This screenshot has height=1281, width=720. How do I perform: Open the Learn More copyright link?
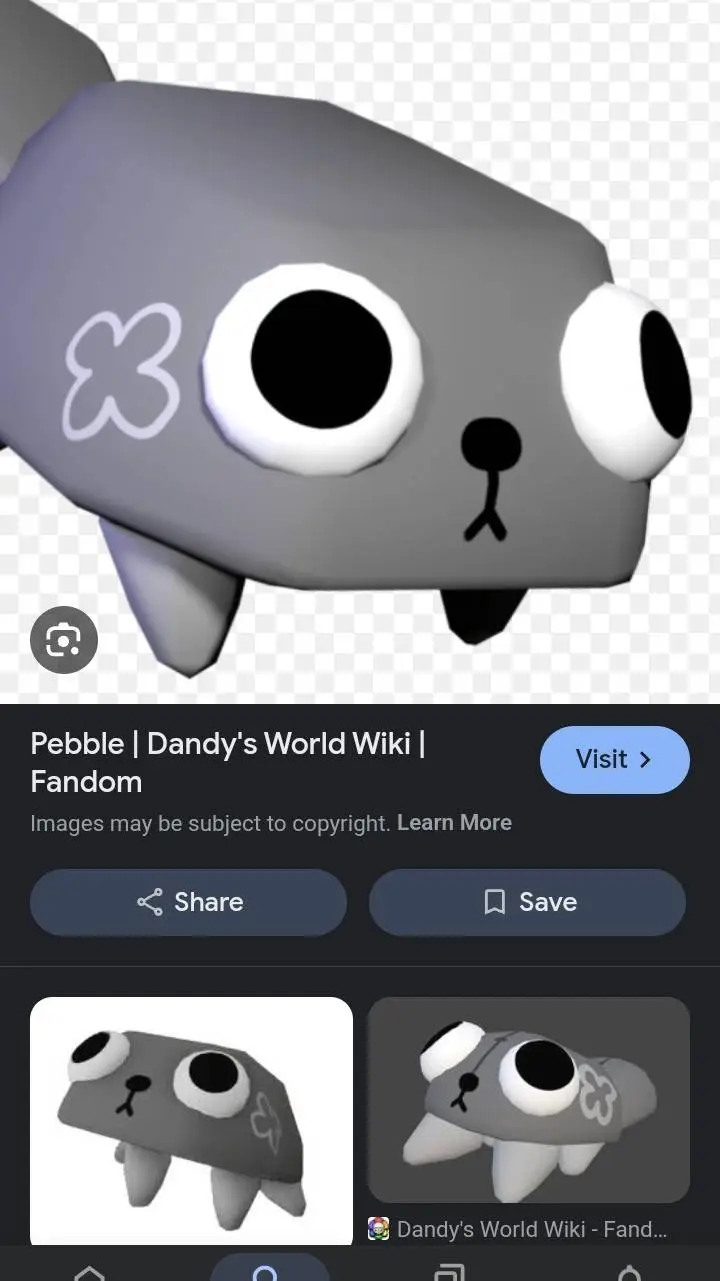(454, 823)
